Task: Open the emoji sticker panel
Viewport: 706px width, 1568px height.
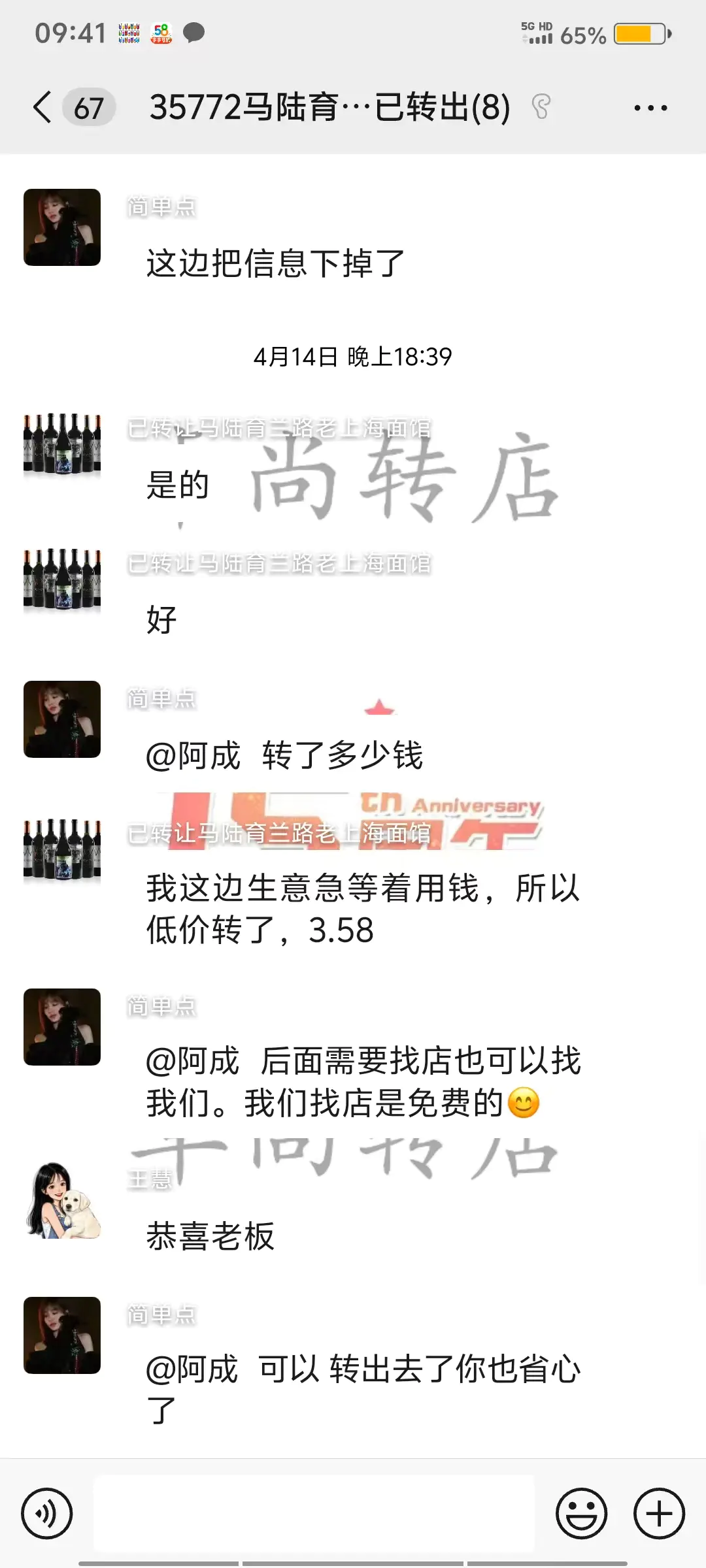Action: coord(581,1513)
